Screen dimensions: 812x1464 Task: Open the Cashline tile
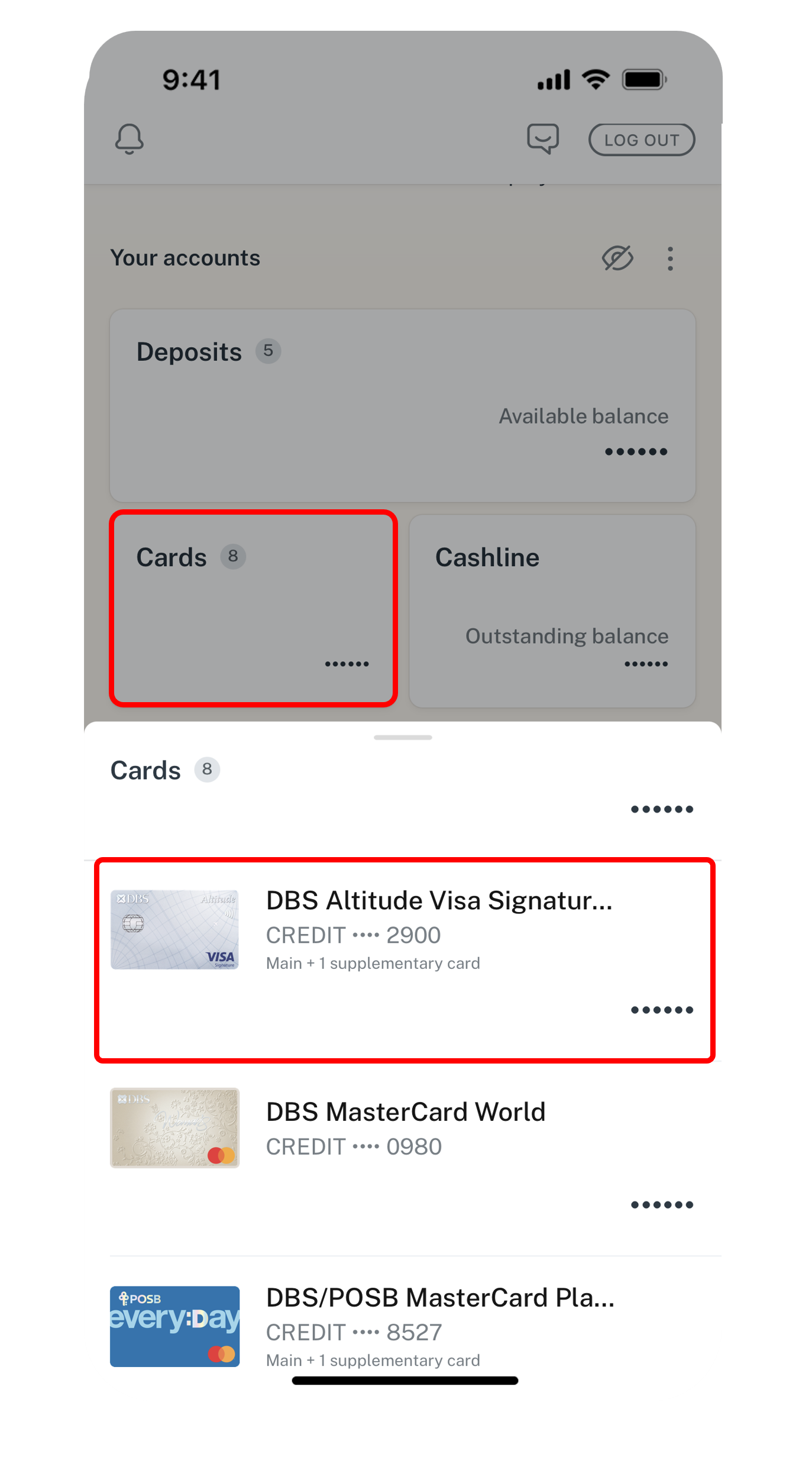pyautogui.click(x=552, y=611)
